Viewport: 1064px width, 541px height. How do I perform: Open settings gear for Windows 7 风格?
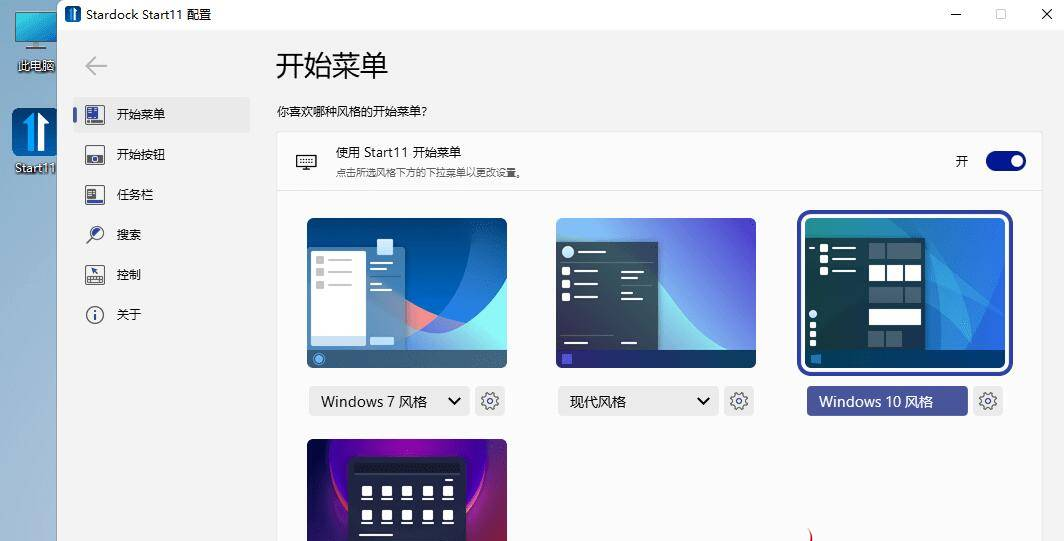pyautogui.click(x=489, y=401)
